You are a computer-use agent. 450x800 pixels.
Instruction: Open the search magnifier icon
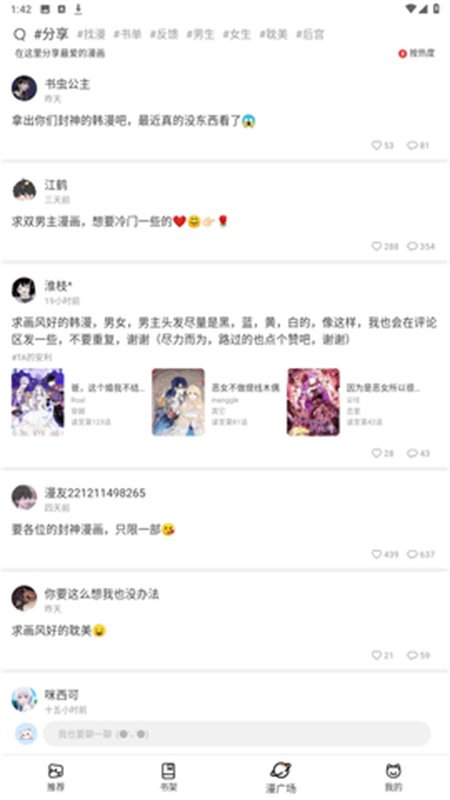pyautogui.click(x=19, y=35)
